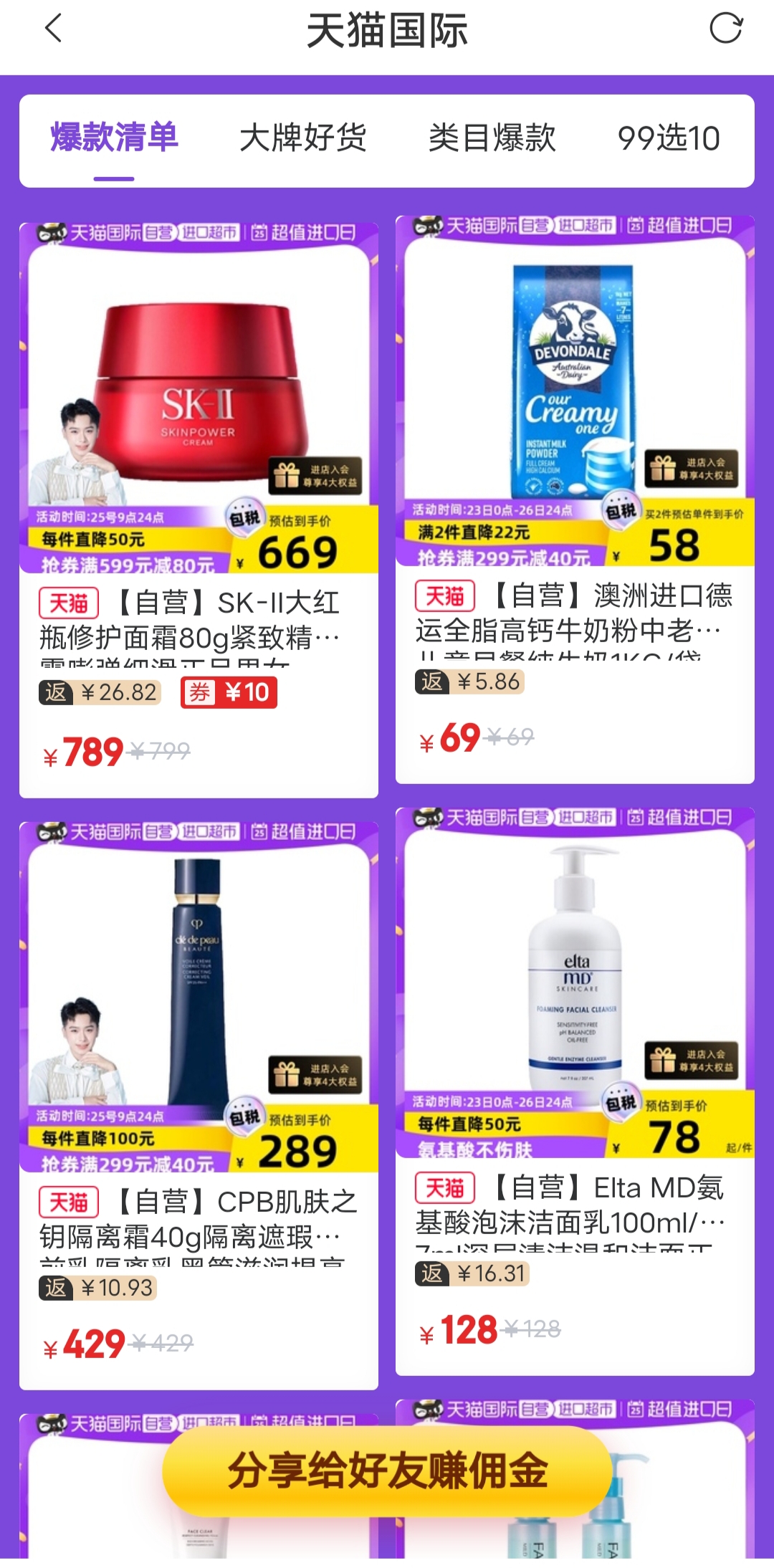
Task: Switch to the 大牌好货 tab
Action: click(302, 138)
